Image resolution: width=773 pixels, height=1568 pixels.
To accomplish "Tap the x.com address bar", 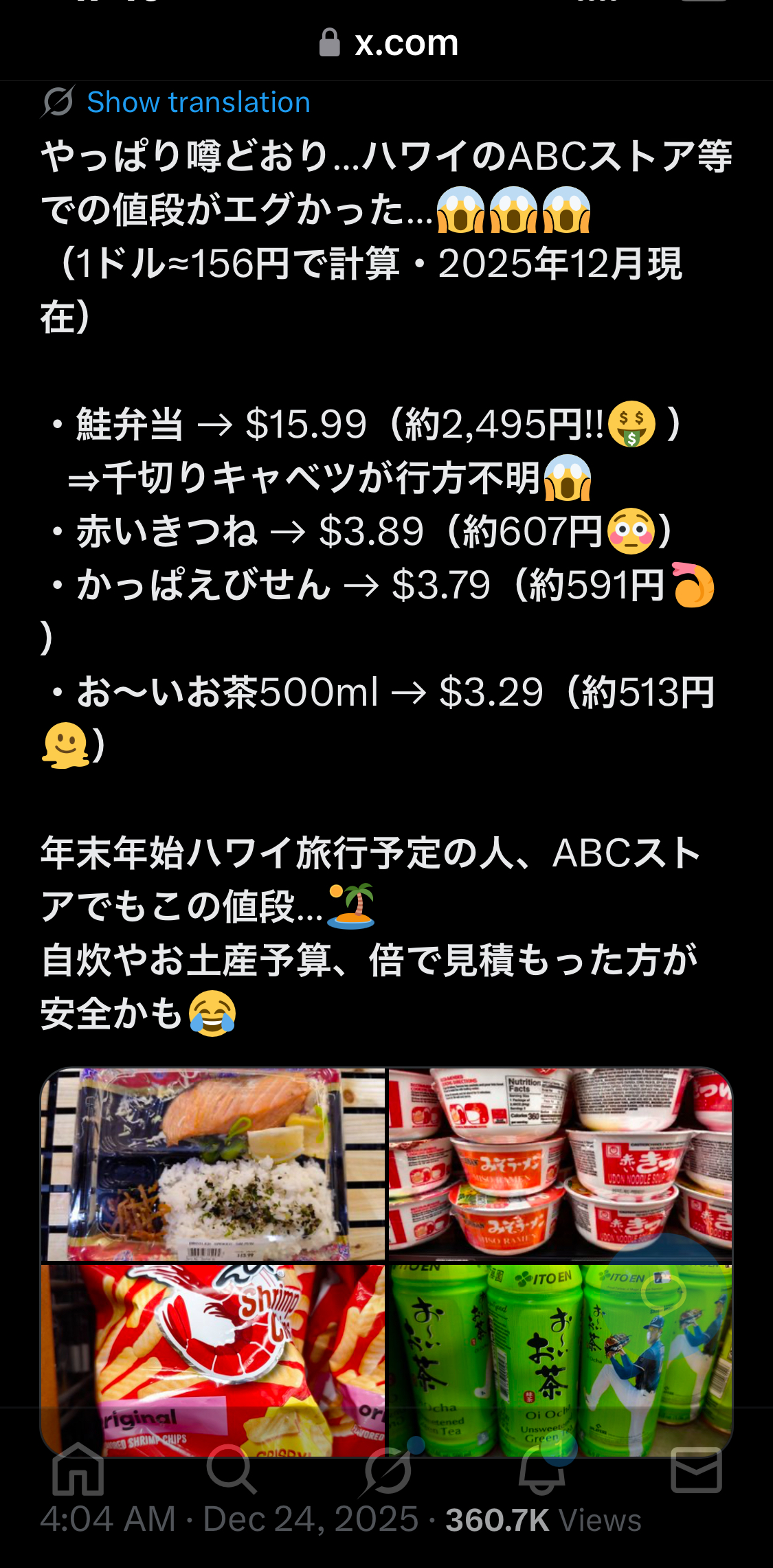I will 388,43.
